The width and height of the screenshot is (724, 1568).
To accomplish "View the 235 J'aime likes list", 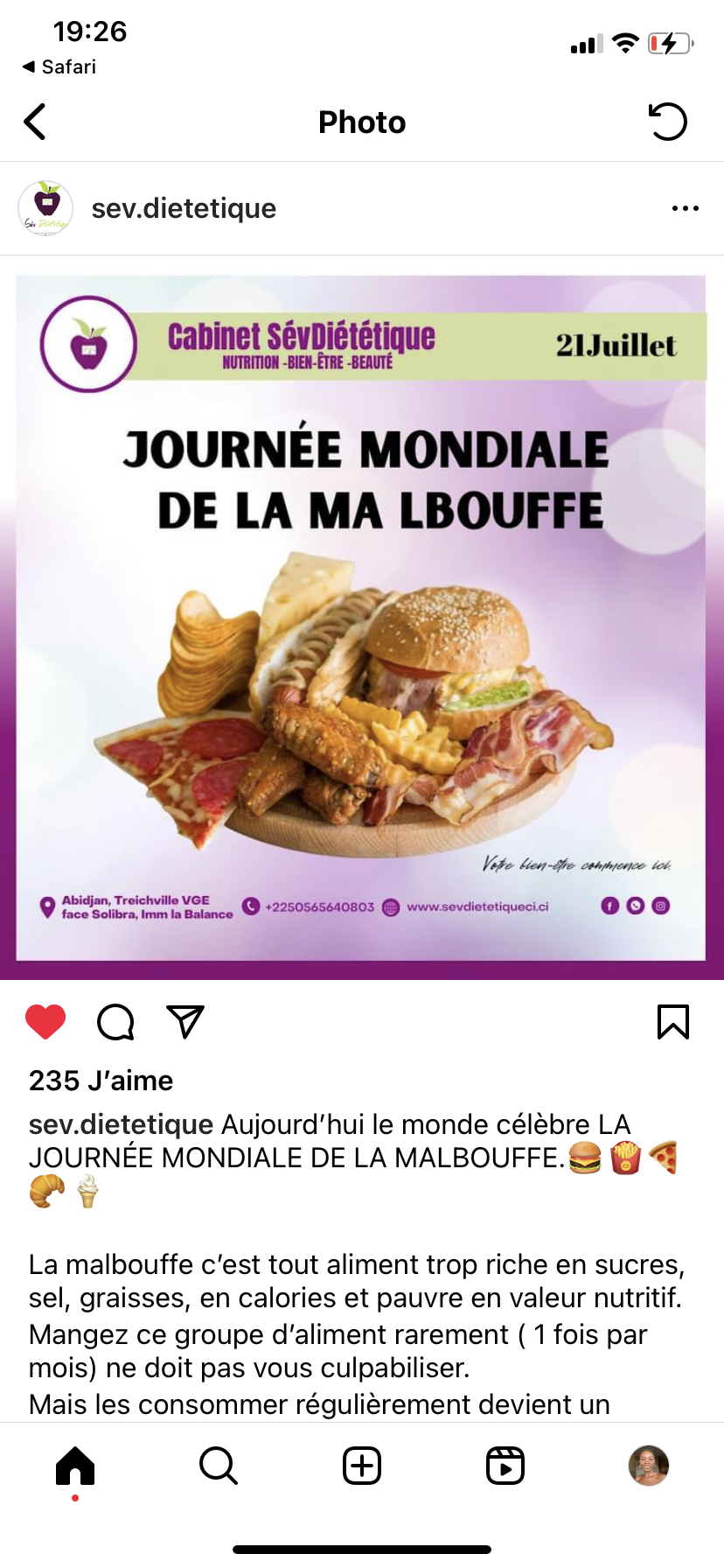I will pyautogui.click(x=101, y=1081).
